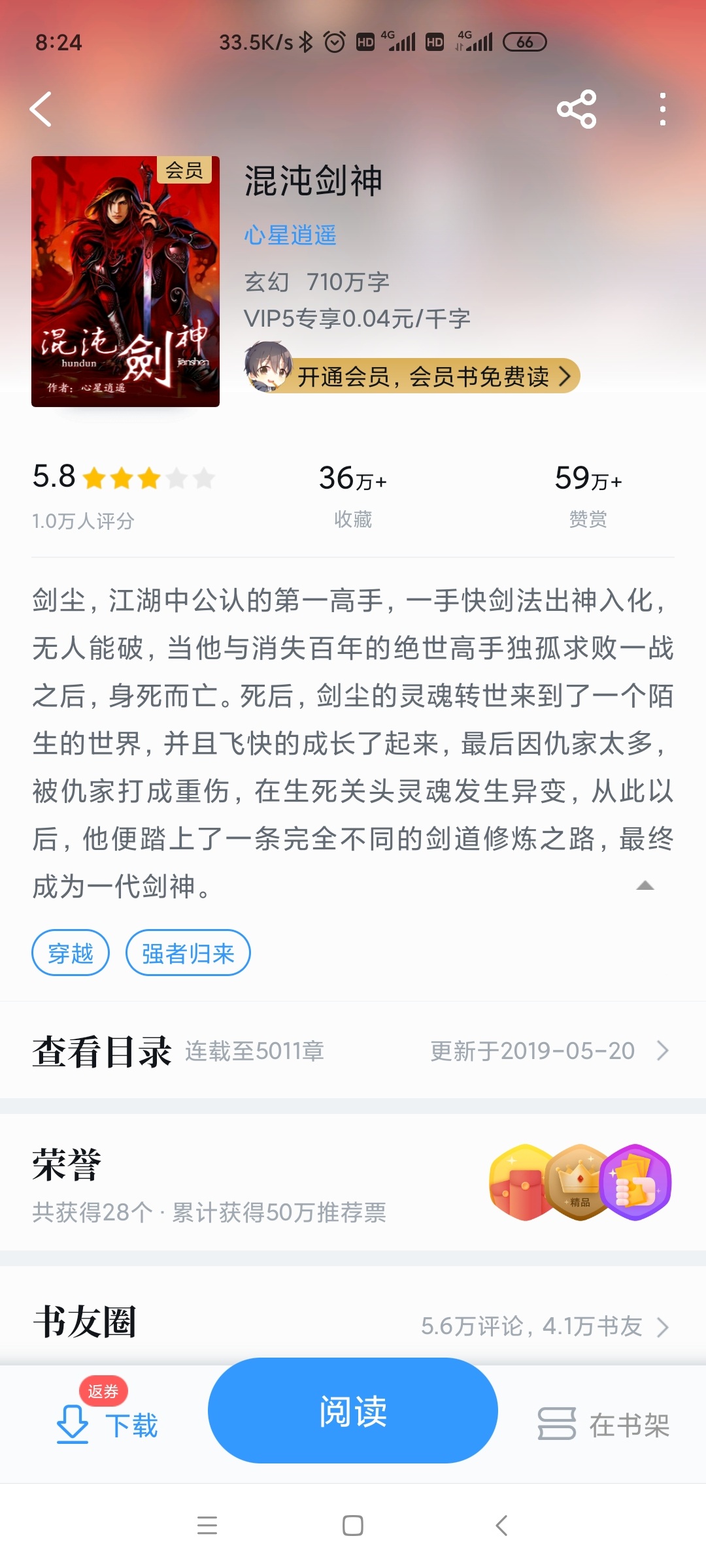Select the 强者归来 tag
Screen dimensions: 706x1568
pos(188,953)
